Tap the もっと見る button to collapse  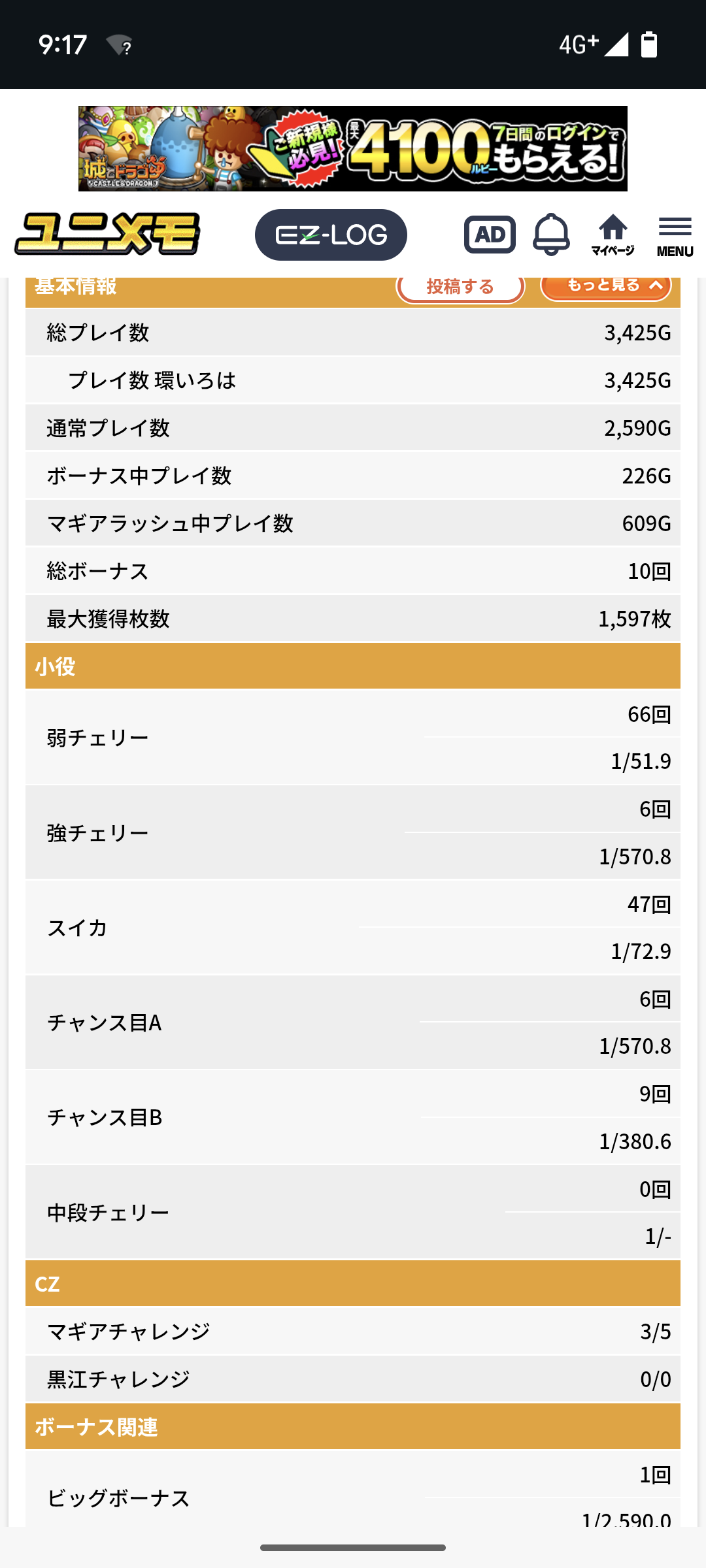(606, 286)
